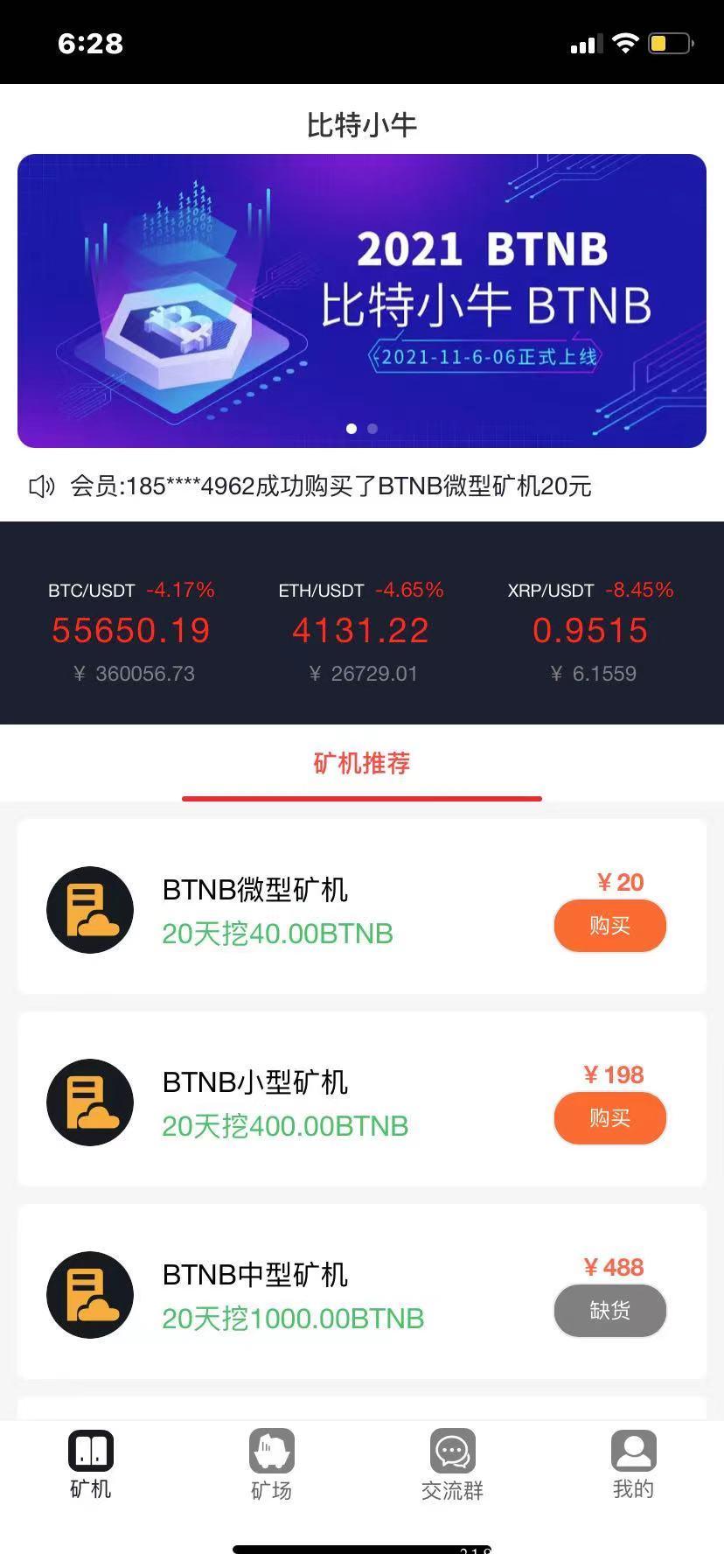Open the 矿场 (mining farm) icon
The image size is (724, 1568).
click(270, 1455)
